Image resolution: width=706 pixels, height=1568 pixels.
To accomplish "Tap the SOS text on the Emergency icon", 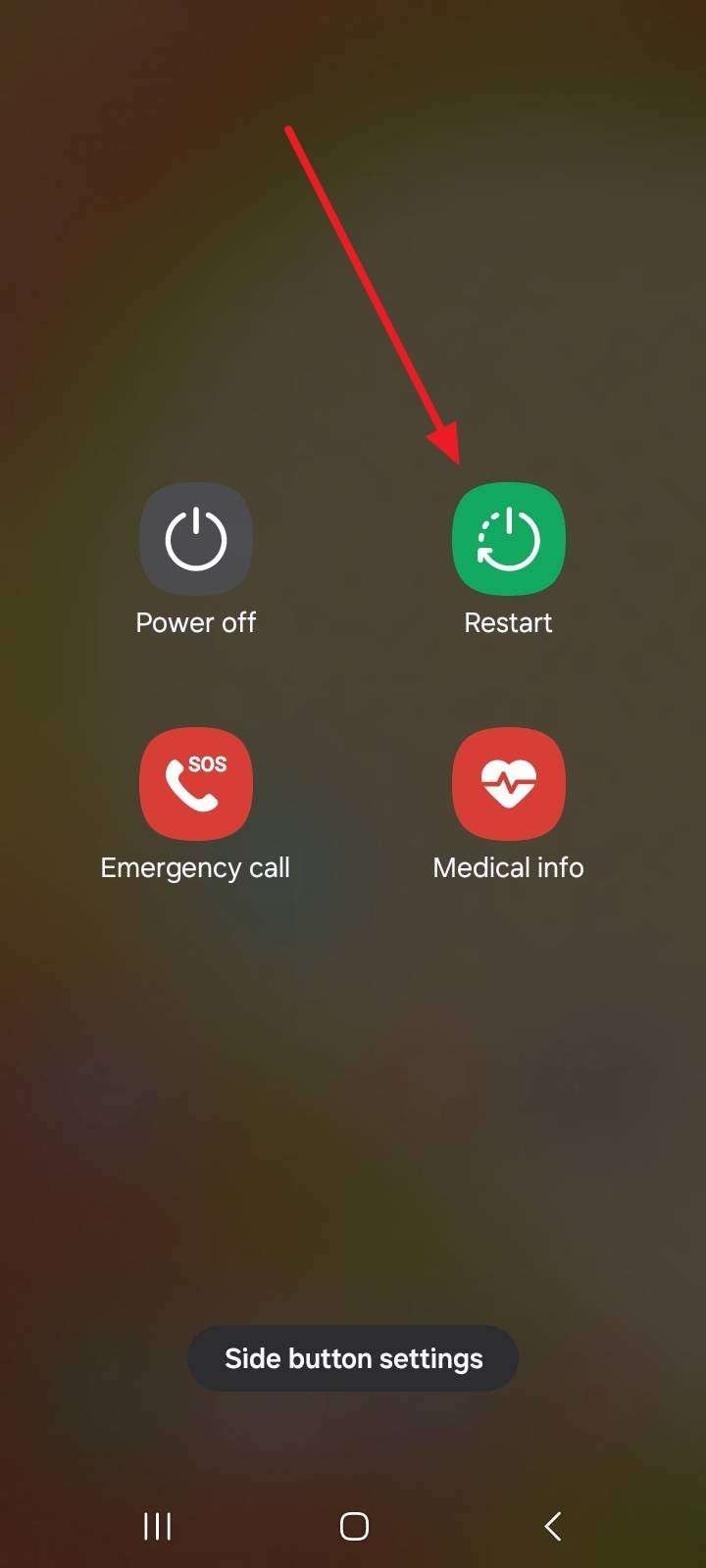I will tap(209, 764).
